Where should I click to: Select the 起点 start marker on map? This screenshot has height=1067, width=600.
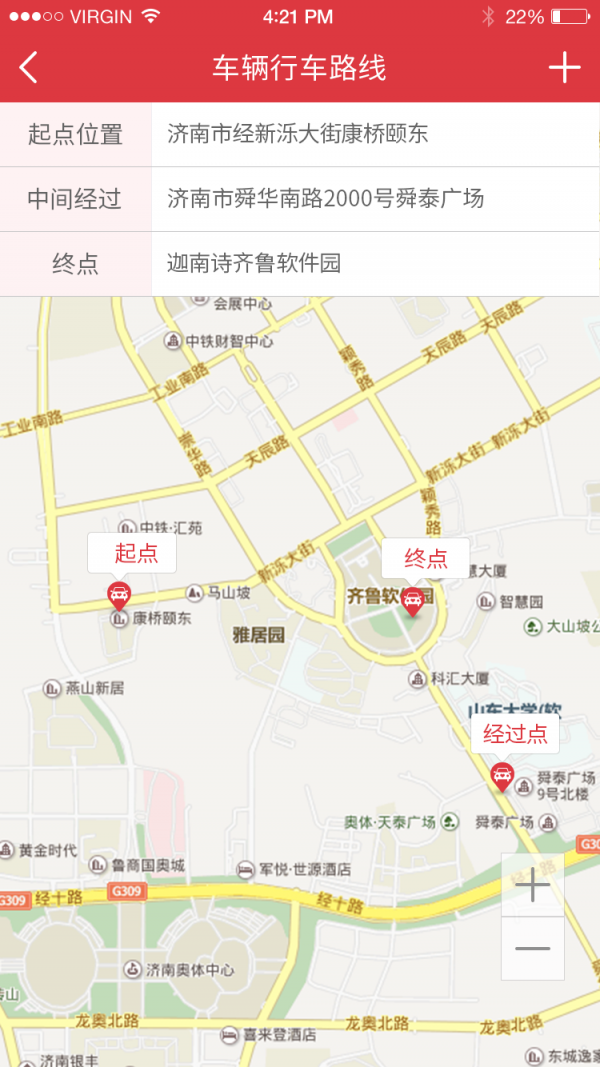(x=119, y=596)
